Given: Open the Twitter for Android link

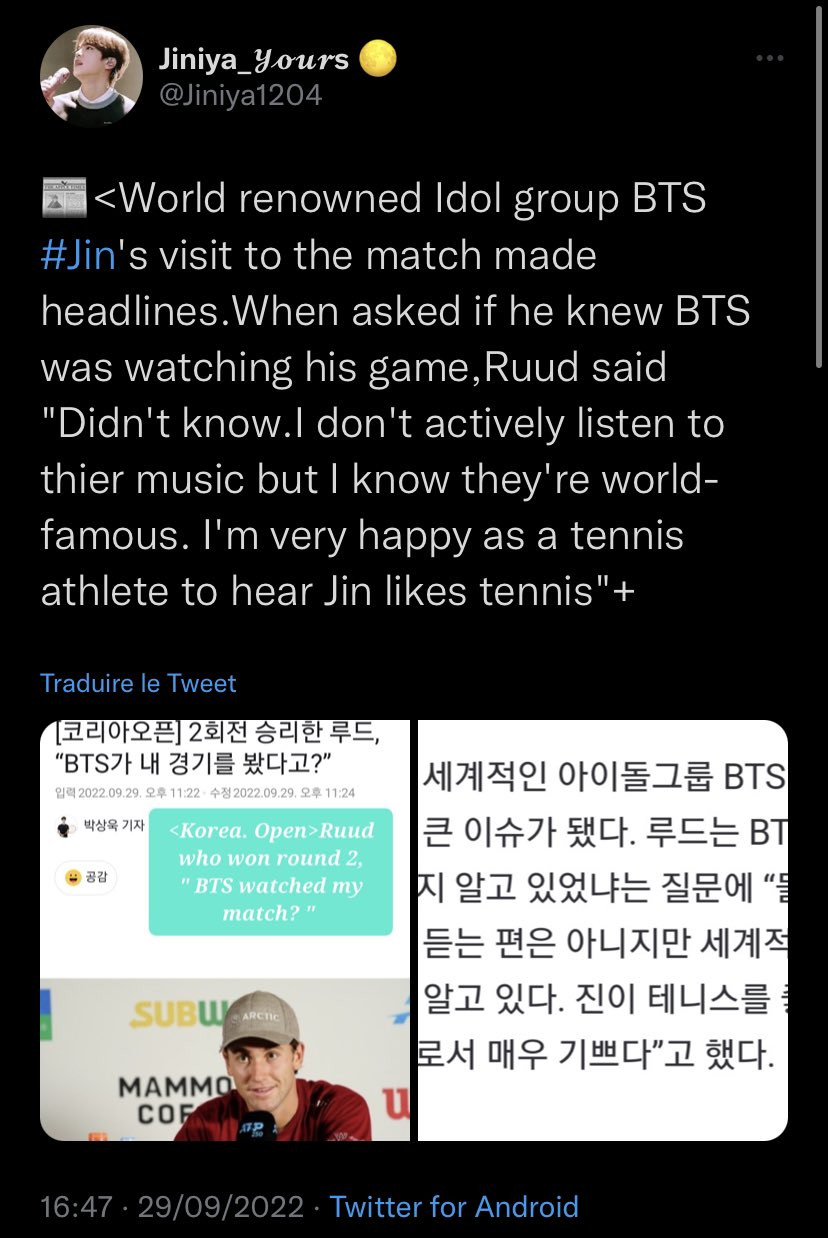Looking at the screenshot, I should point(454,1206).
